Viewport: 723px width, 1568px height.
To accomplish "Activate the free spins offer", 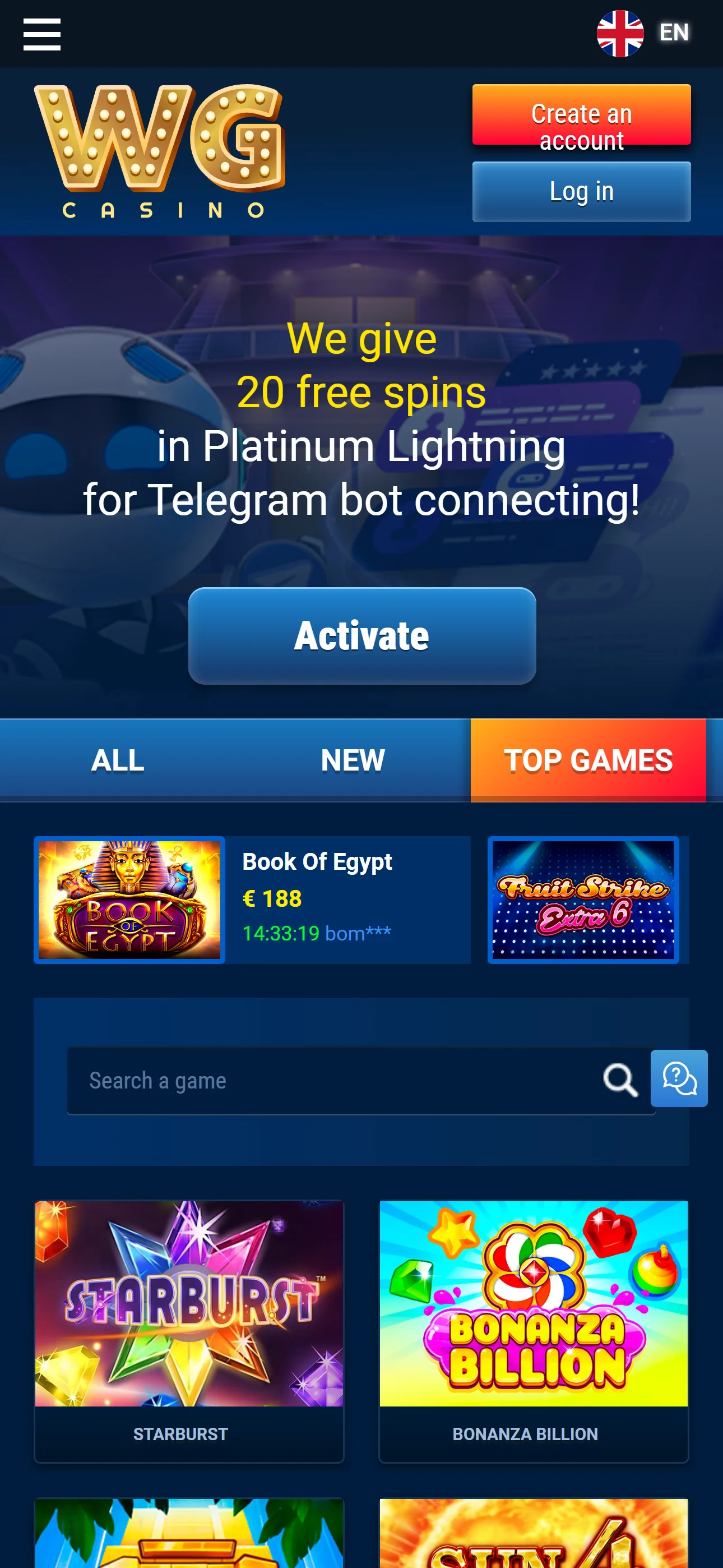I will click(x=361, y=635).
